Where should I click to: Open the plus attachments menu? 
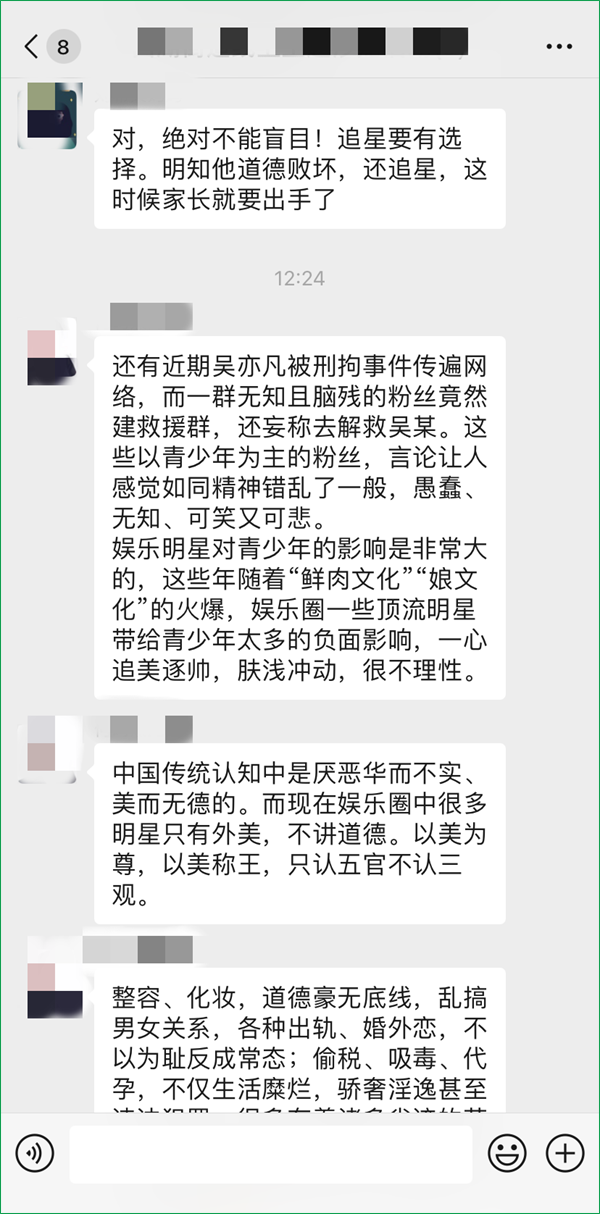565,1153
